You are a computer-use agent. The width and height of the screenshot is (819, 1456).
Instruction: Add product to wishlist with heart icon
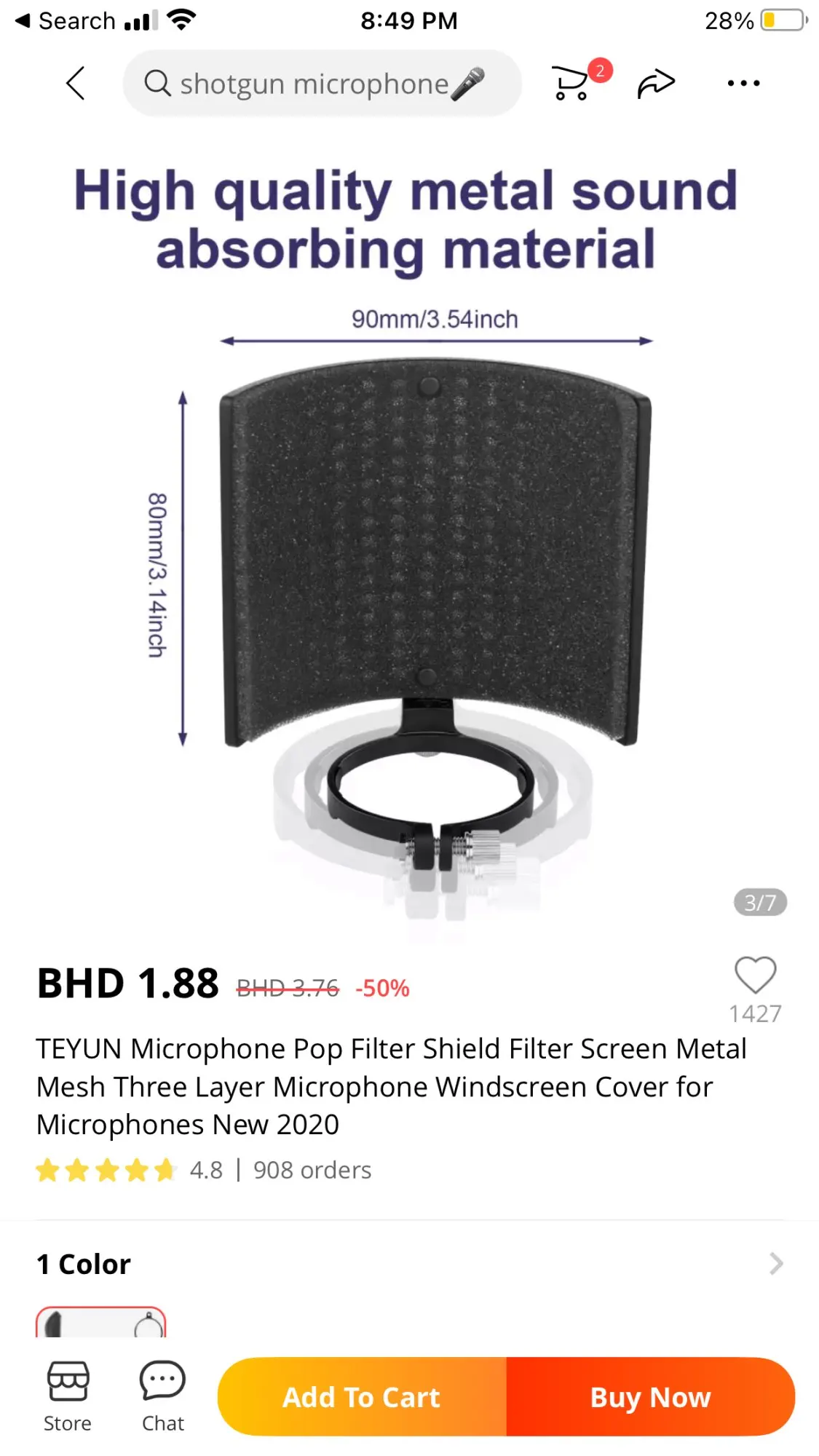click(755, 976)
